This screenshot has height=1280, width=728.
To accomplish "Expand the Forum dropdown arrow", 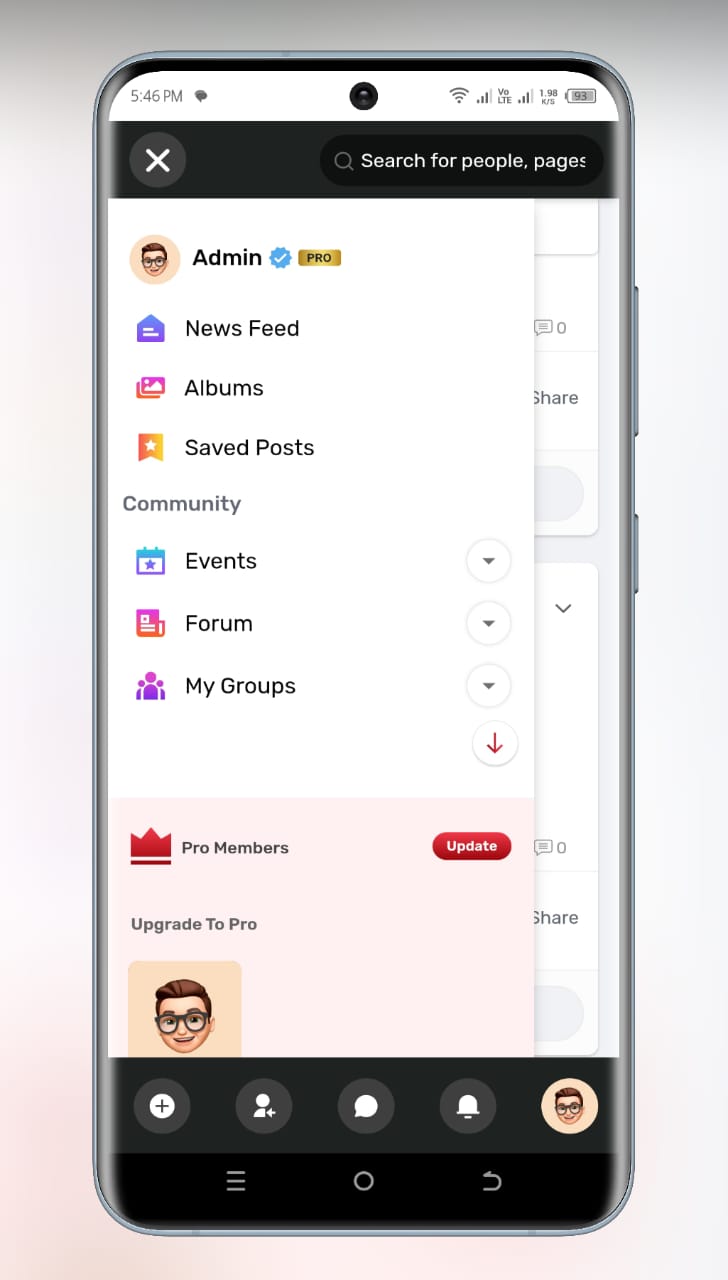I will click(x=488, y=624).
